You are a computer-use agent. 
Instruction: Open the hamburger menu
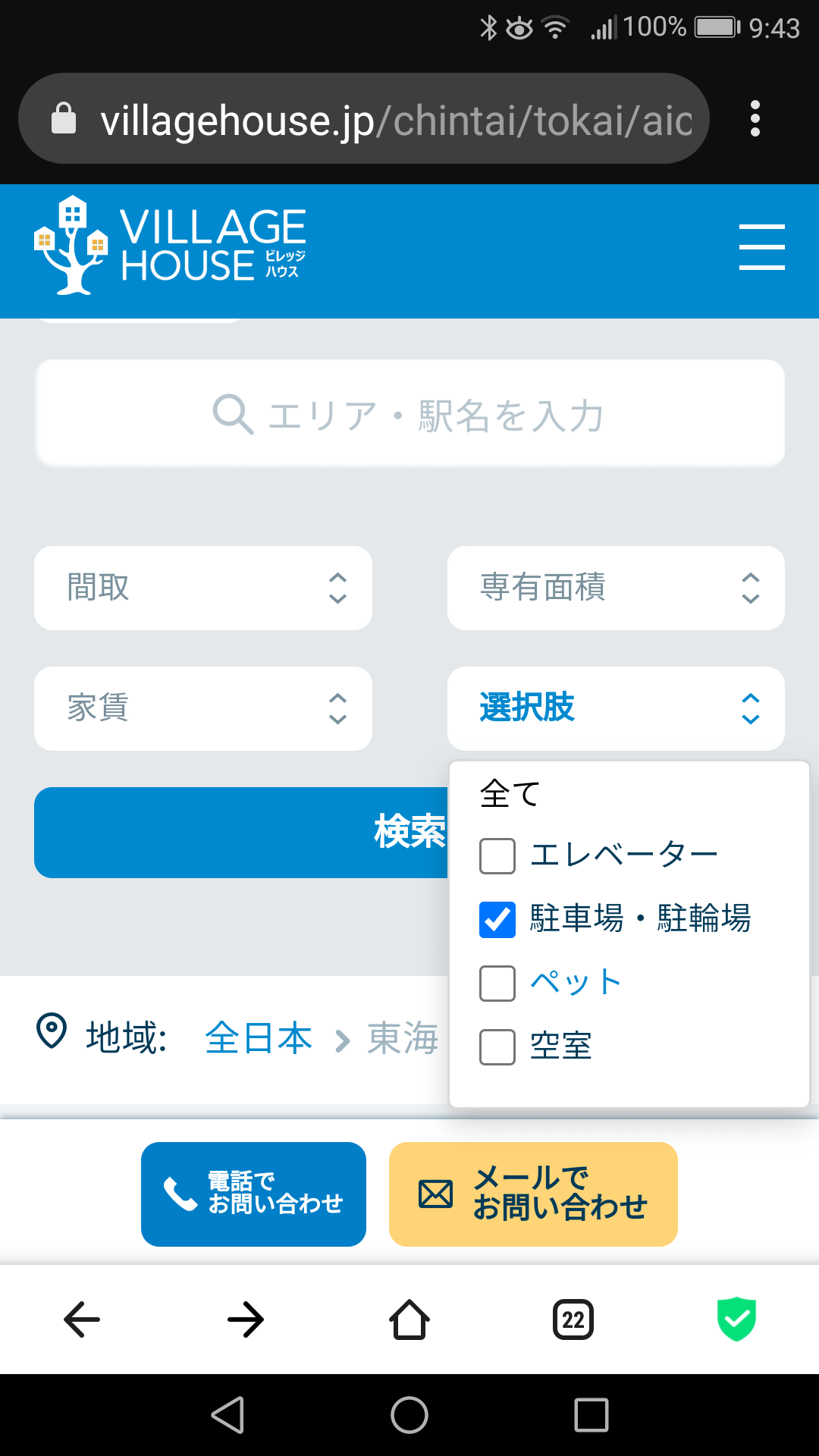761,246
